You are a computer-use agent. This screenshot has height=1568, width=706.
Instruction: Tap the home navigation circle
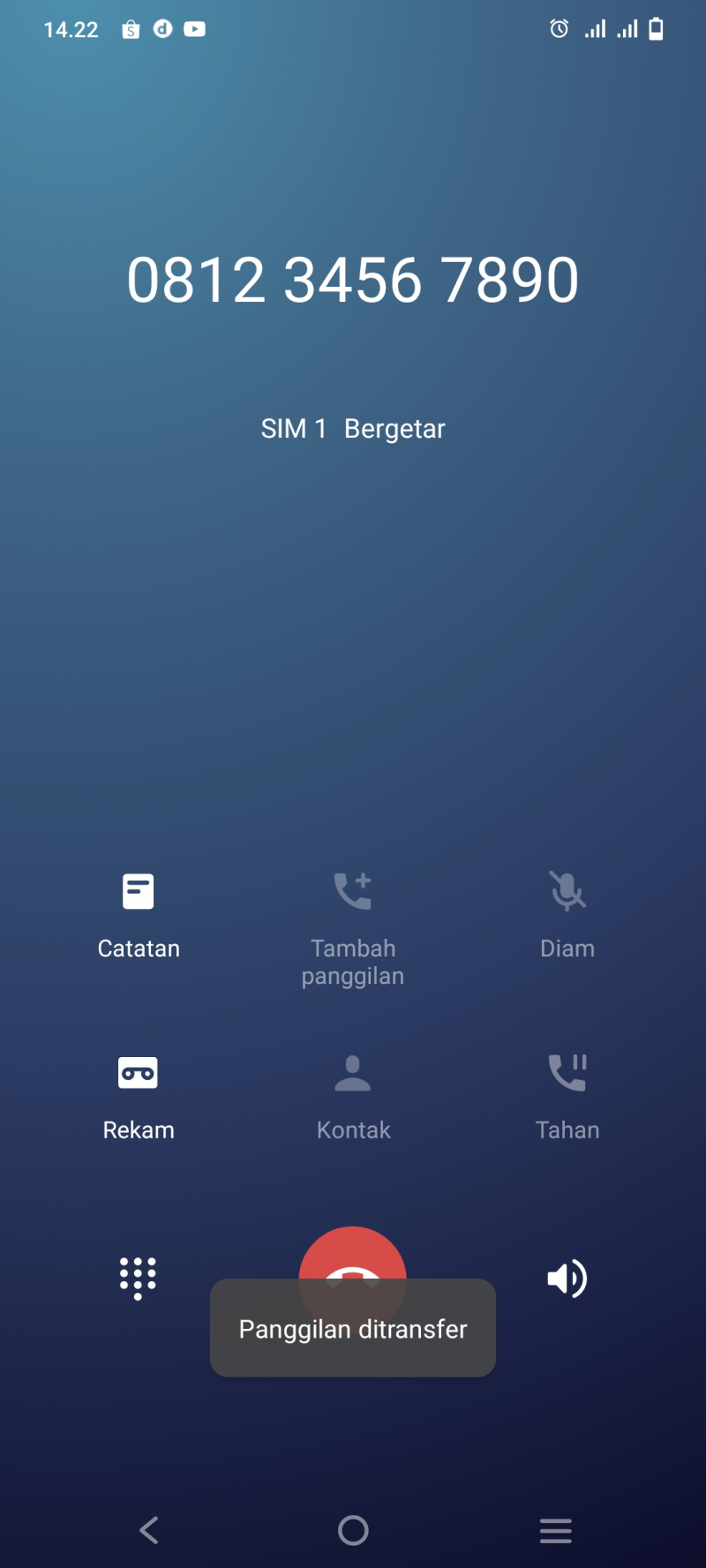[x=353, y=1530]
